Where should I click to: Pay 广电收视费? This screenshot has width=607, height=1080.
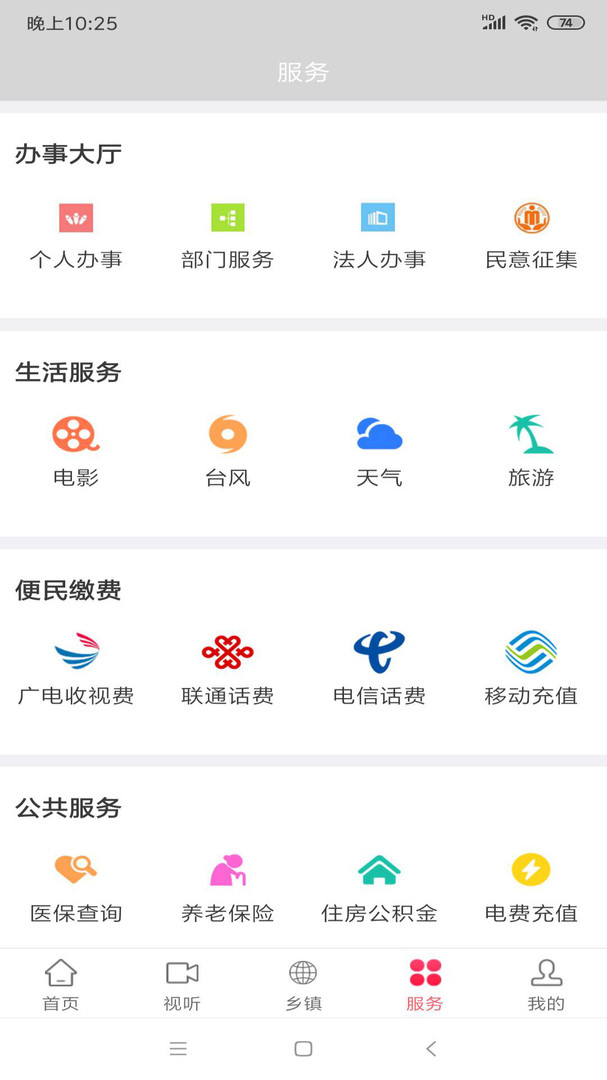click(x=76, y=669)
